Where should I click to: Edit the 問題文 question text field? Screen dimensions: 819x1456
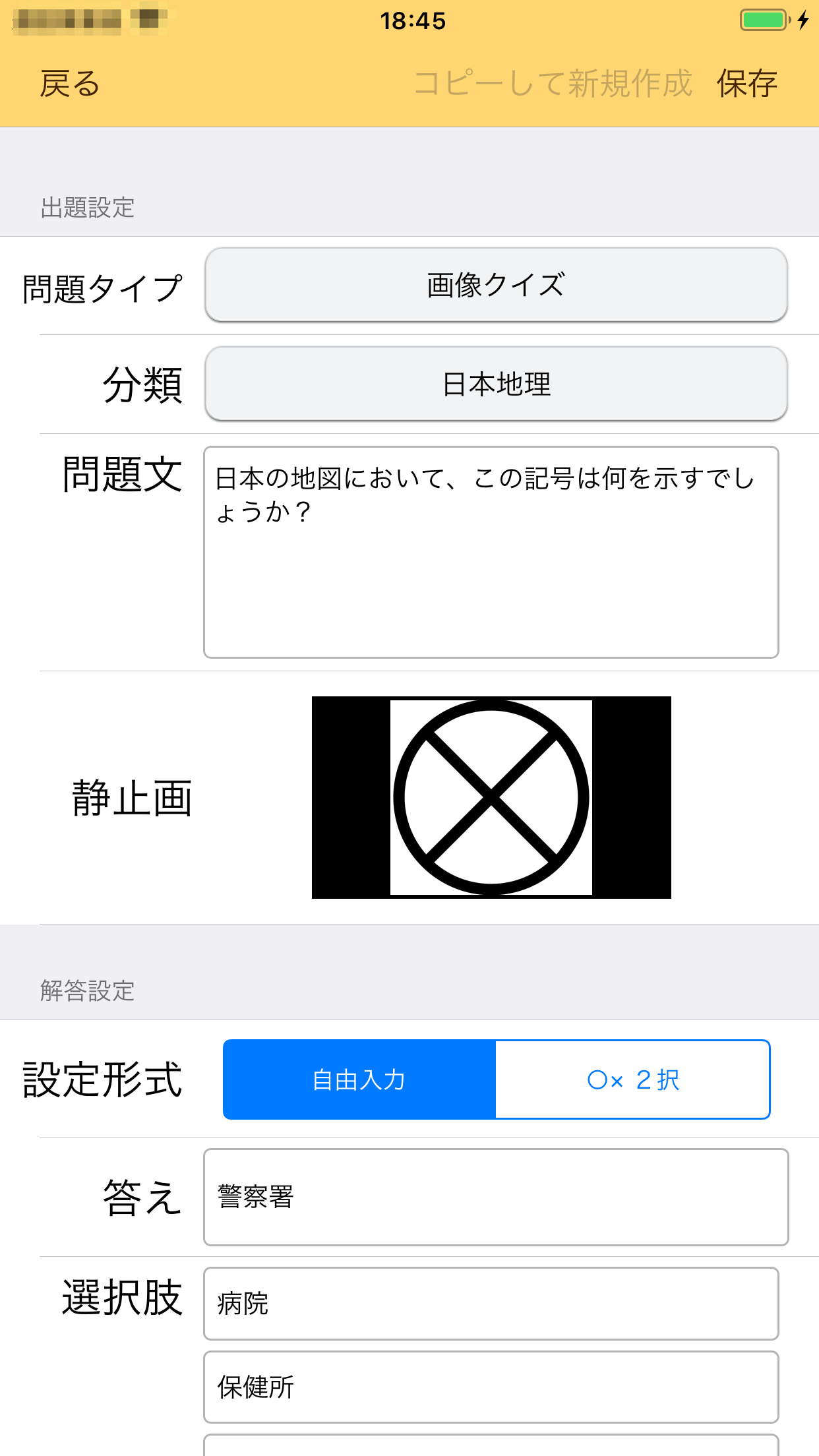click(491, 552)
